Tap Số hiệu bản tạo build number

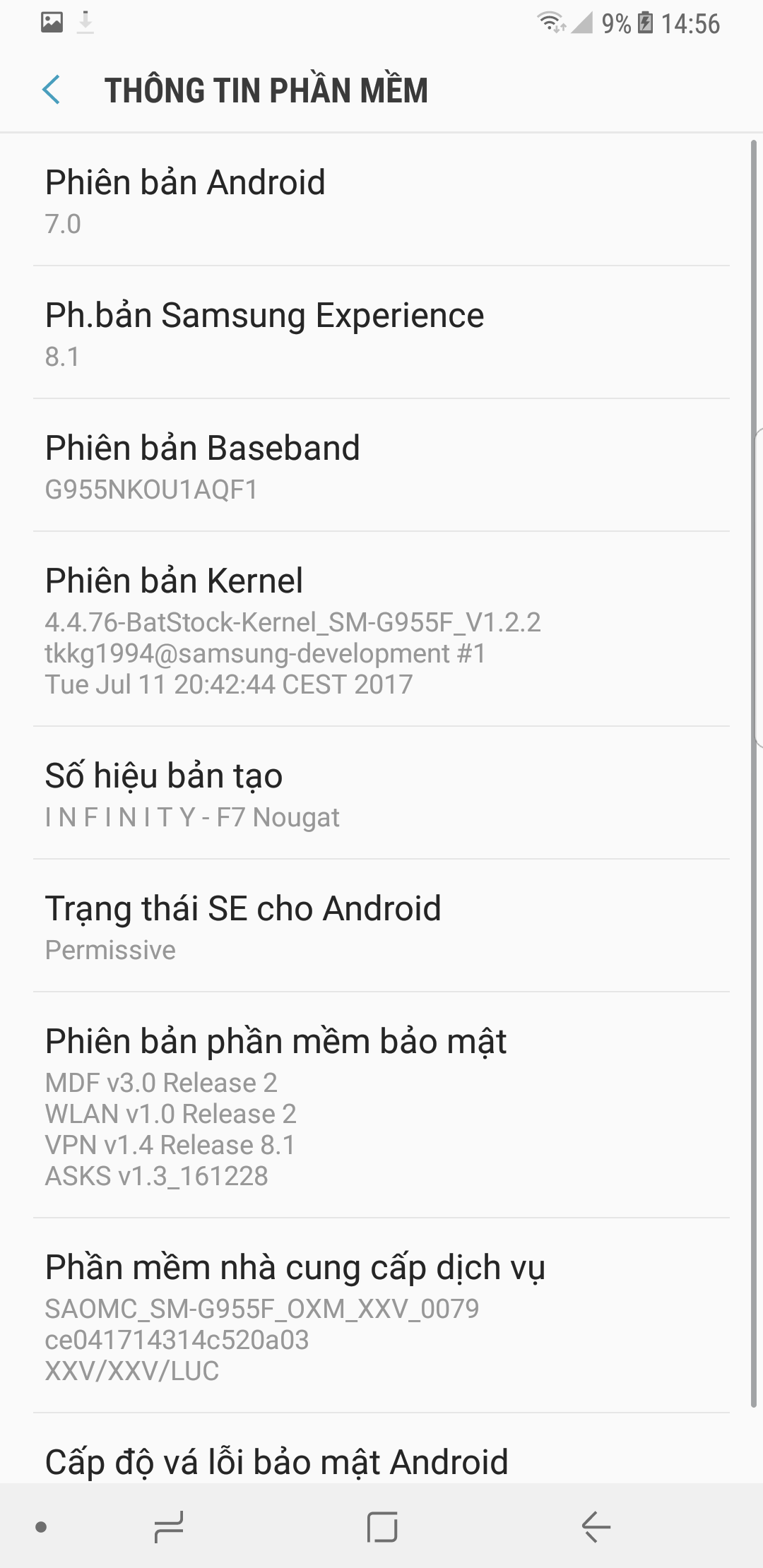coord(381,793)
